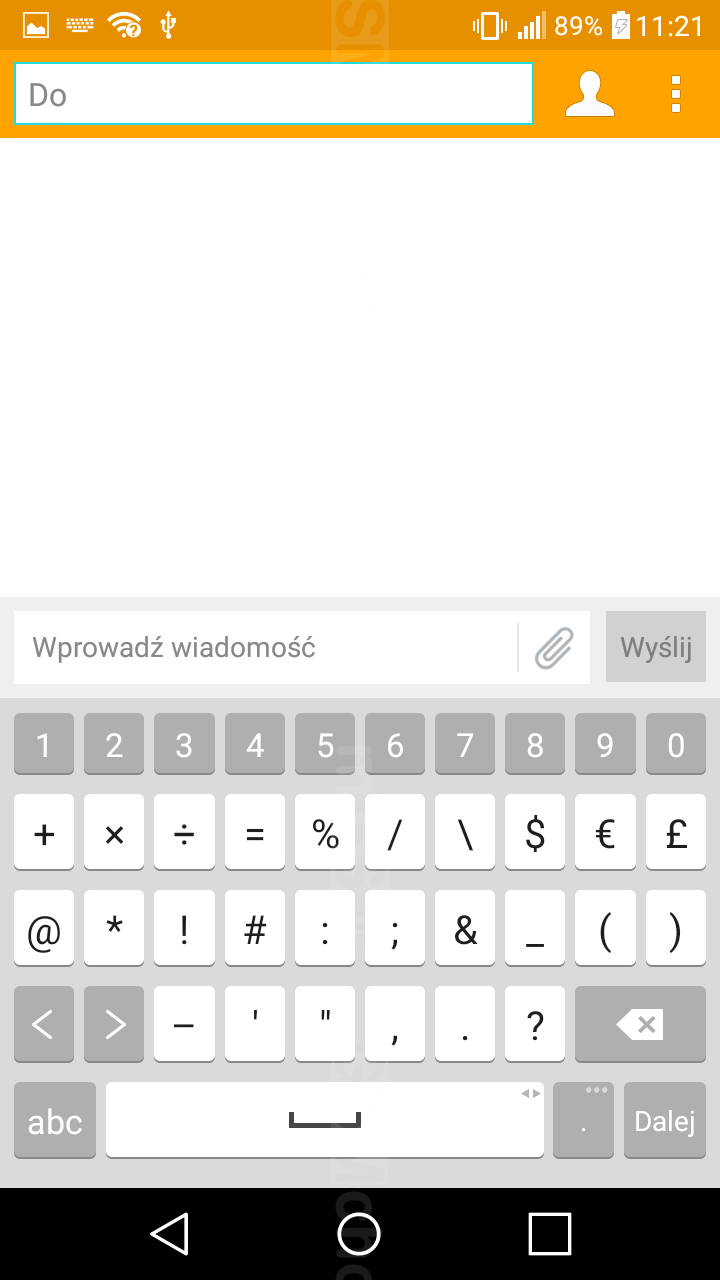Image resolution: width=720 pixels, height=1280 pixels.
Task: Focus the 'Wprowadź wiadomość' message field
Action: click(265, 648)
